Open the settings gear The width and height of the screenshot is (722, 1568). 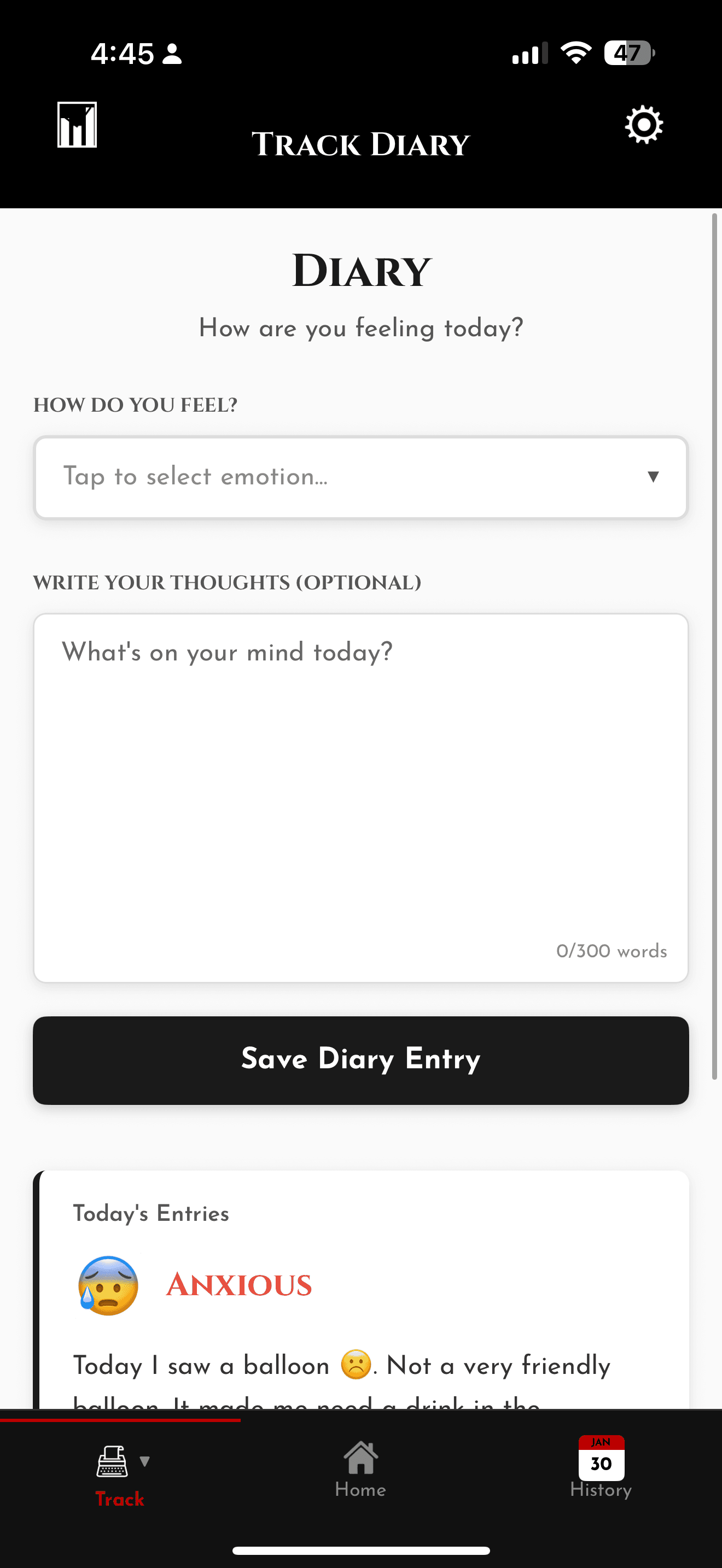pyautogui.click(x=643, y=124)
